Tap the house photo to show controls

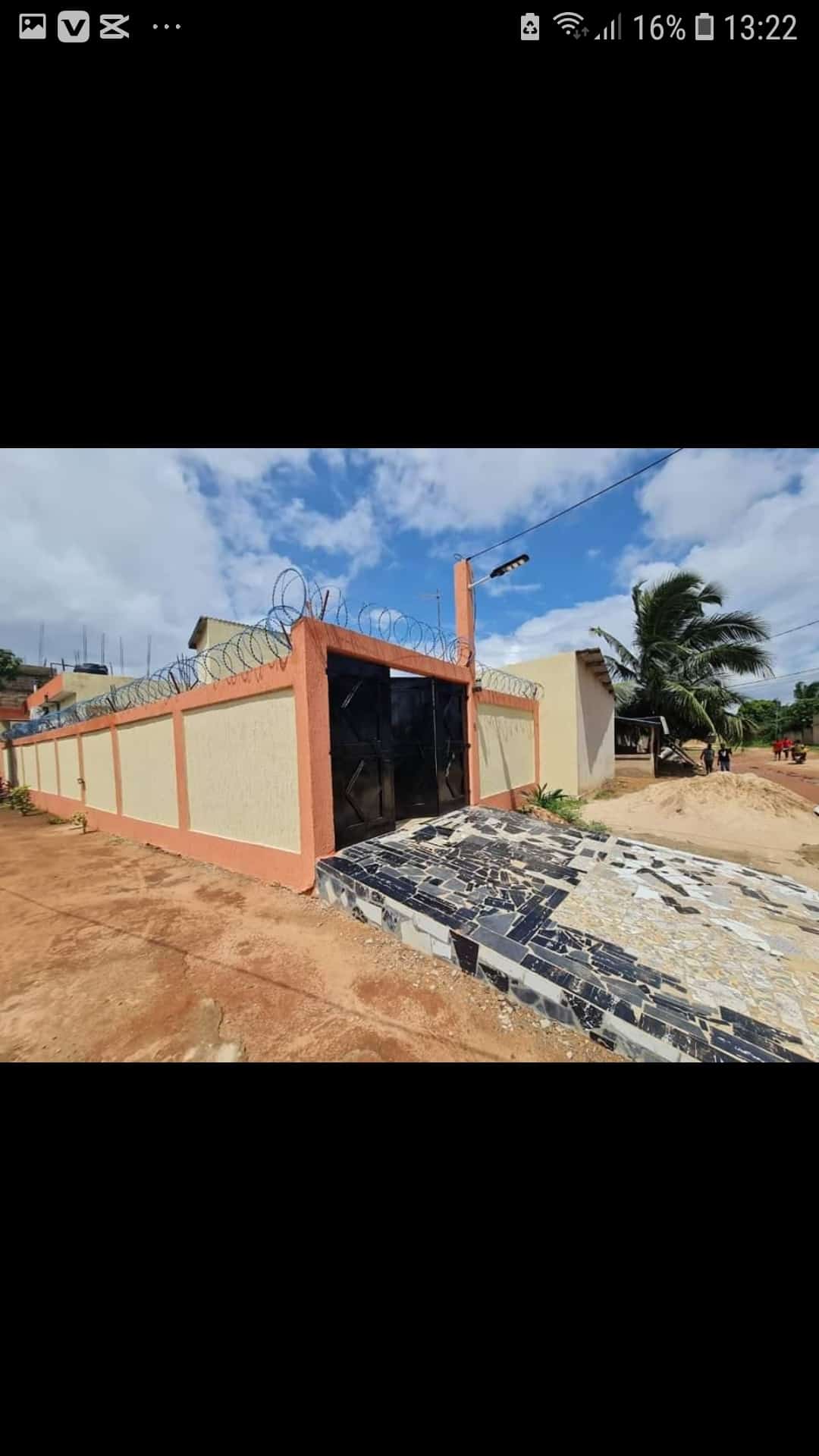[409, 755]
